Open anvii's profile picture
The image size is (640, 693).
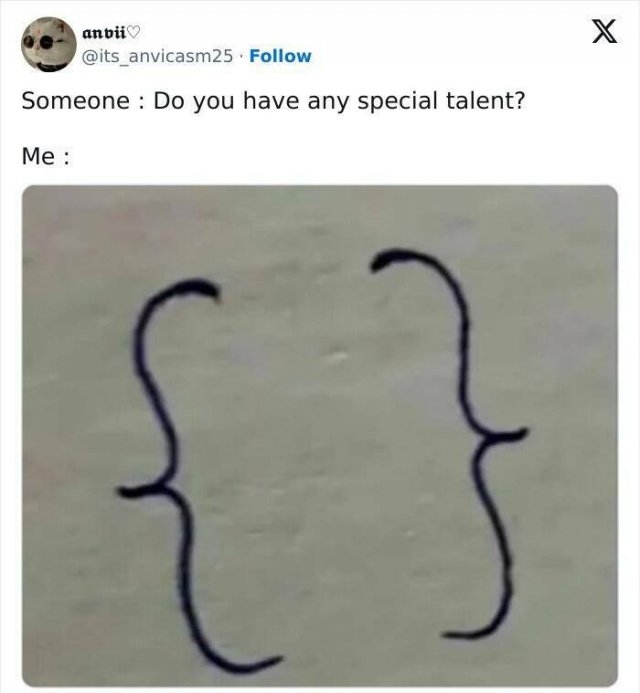pos(45,47)
